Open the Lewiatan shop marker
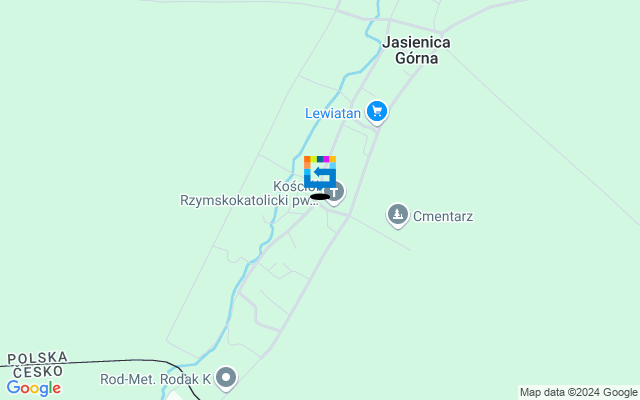The image size is (640, 400). pos(376,112)
